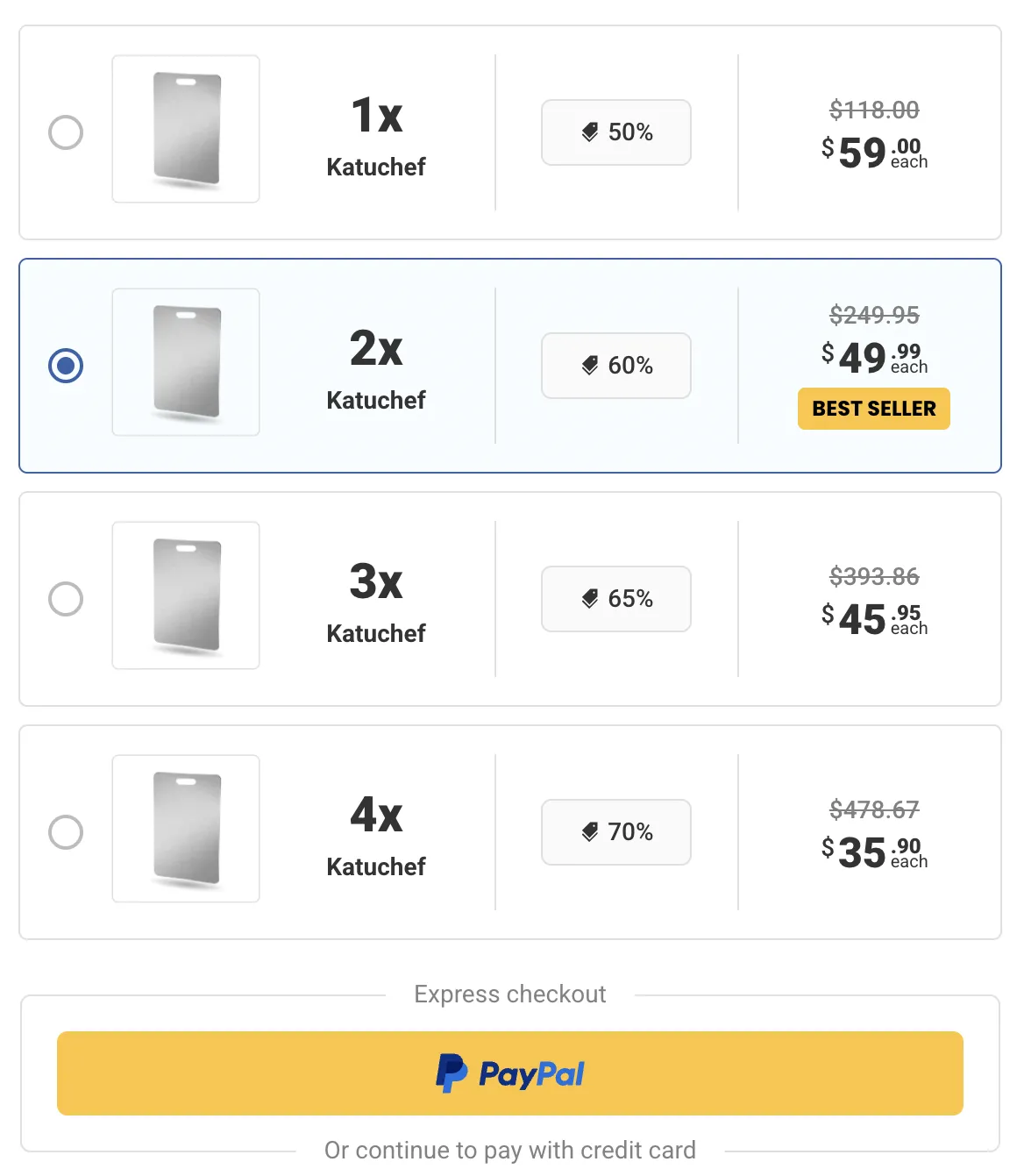This screenshot has height=1176, width=1024.
Task: Click the yellow BEST SELLER color band
Action: pyautogui.click(x=873, y=408)
